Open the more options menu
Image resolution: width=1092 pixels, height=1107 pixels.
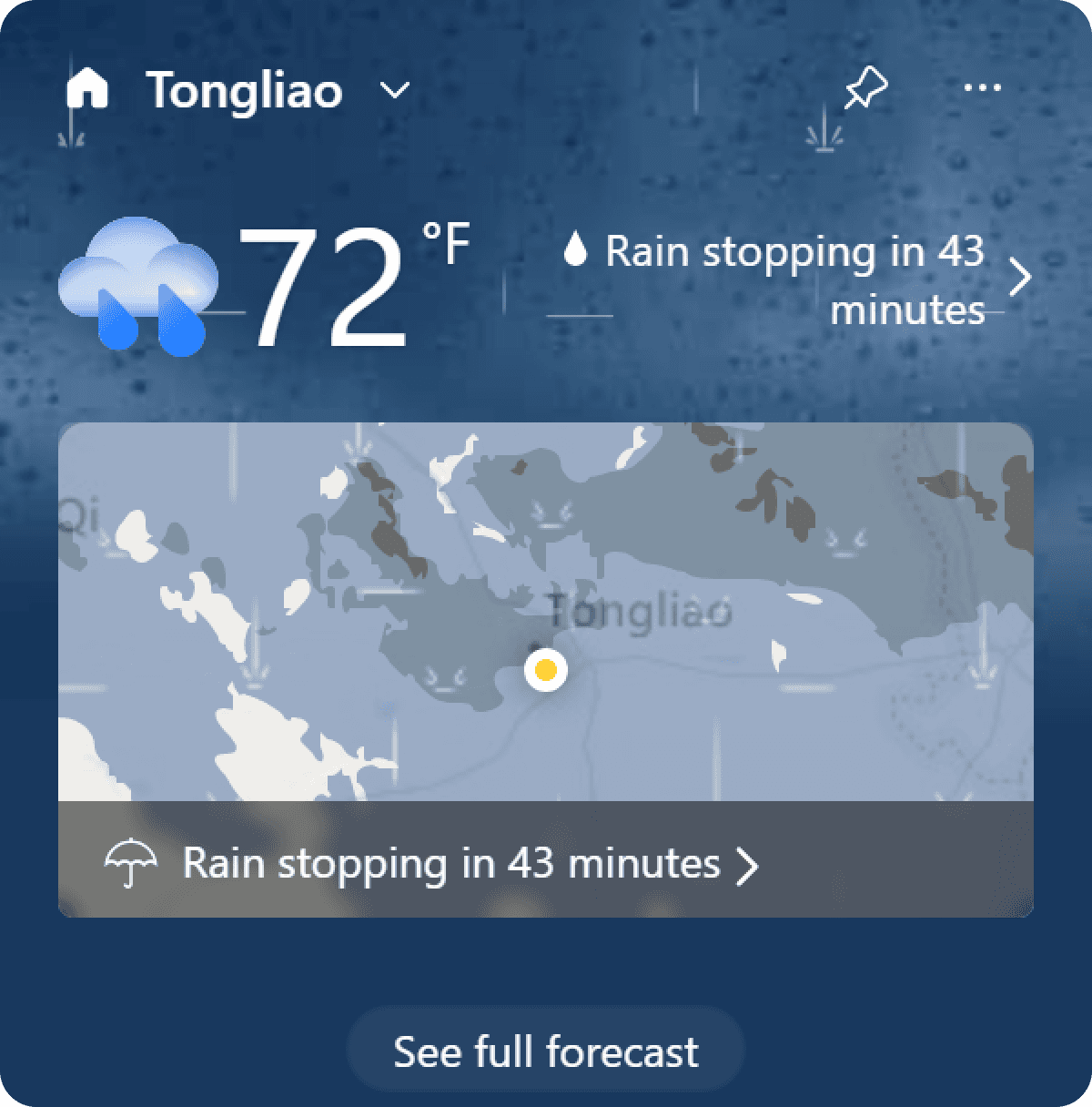pos(982,88)
